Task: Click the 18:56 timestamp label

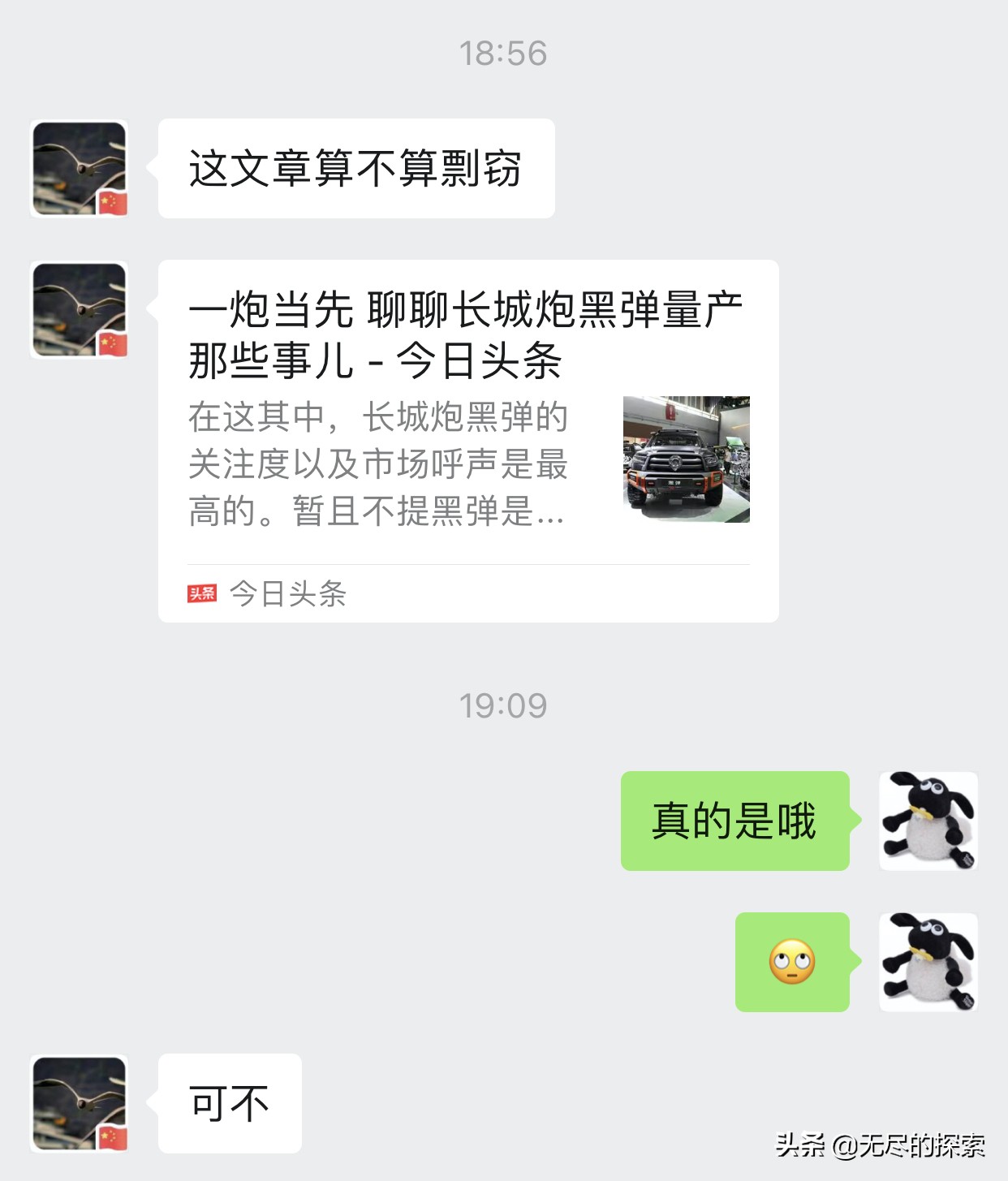Action: pyautogui.click(x=503, y=54)
